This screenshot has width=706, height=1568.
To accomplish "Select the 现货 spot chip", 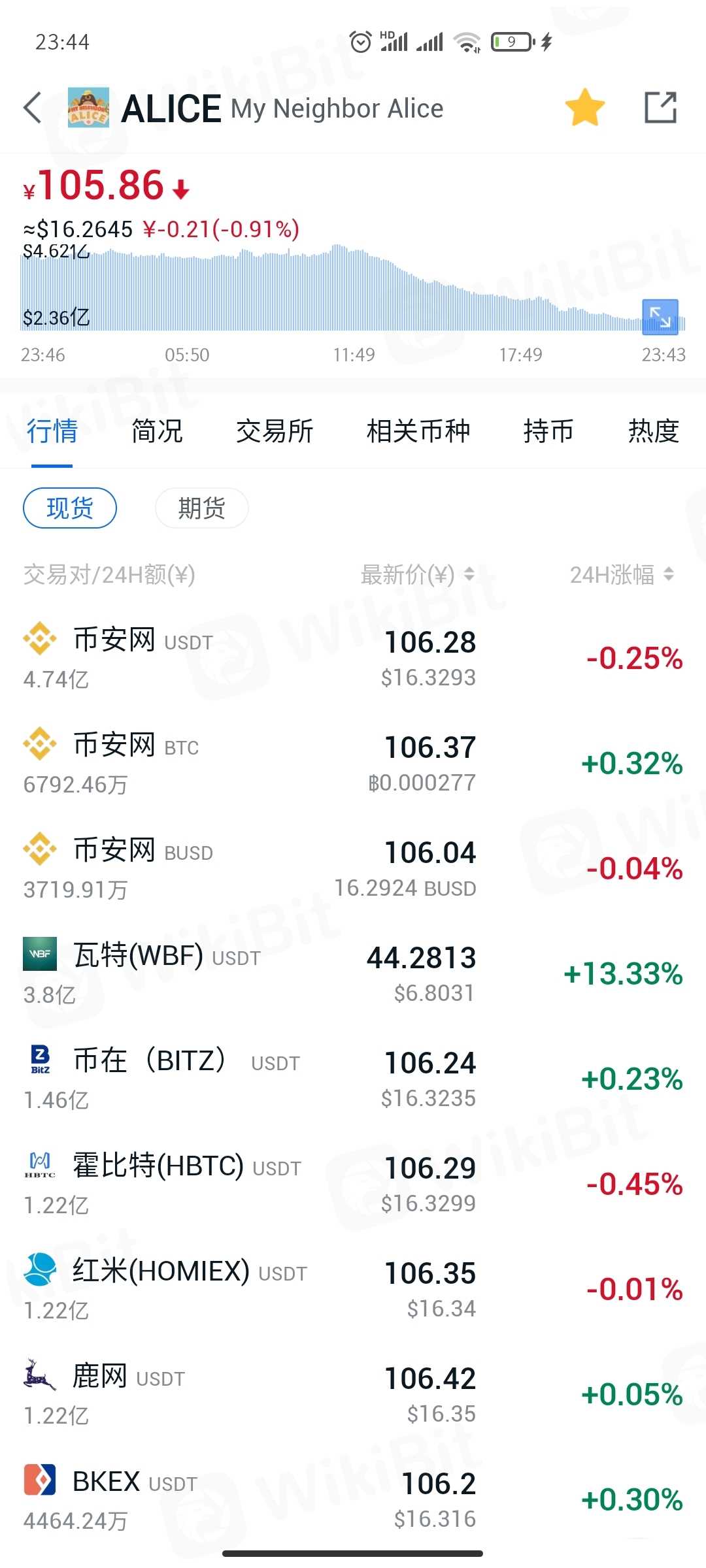I will pos(70,508).
